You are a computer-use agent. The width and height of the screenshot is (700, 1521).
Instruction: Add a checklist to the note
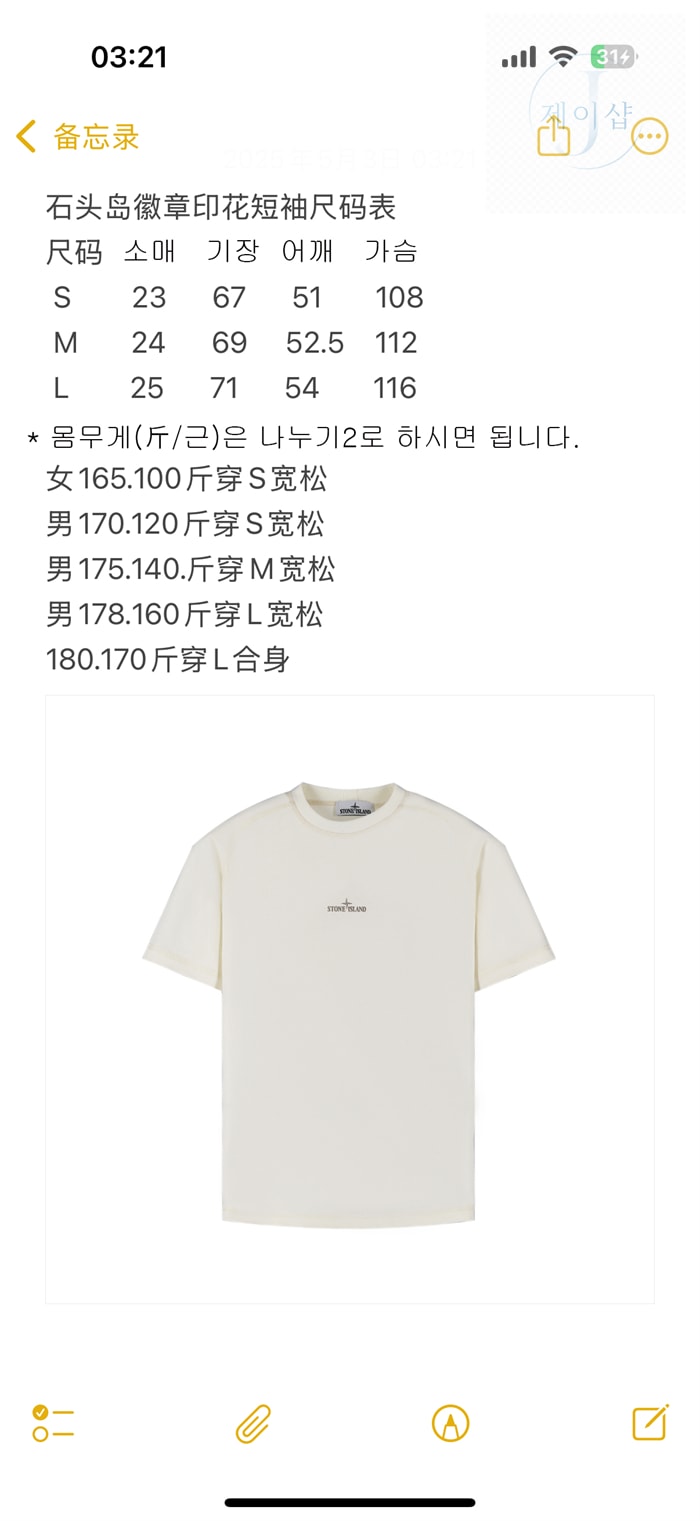tap(53, 1422)
